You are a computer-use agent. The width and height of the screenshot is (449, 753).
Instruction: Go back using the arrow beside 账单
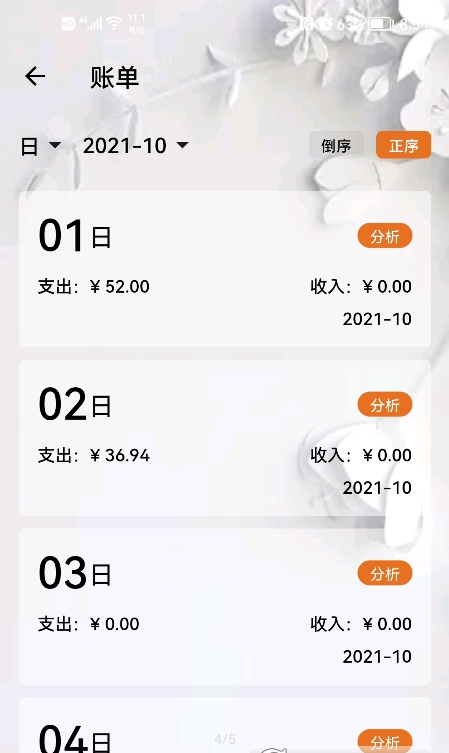(x=35, y=76)
